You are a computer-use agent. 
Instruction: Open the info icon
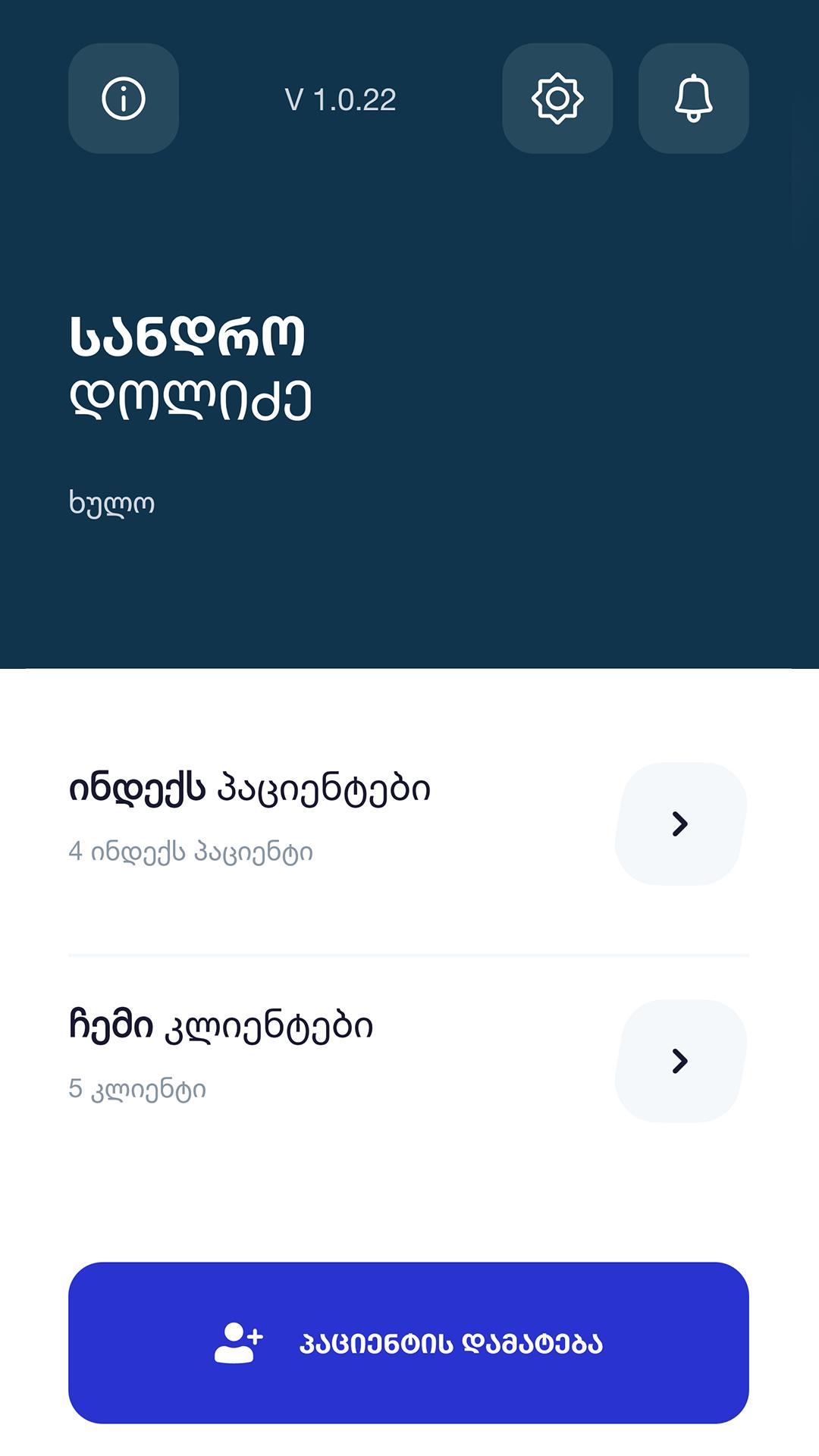click(x=124, y=99)
